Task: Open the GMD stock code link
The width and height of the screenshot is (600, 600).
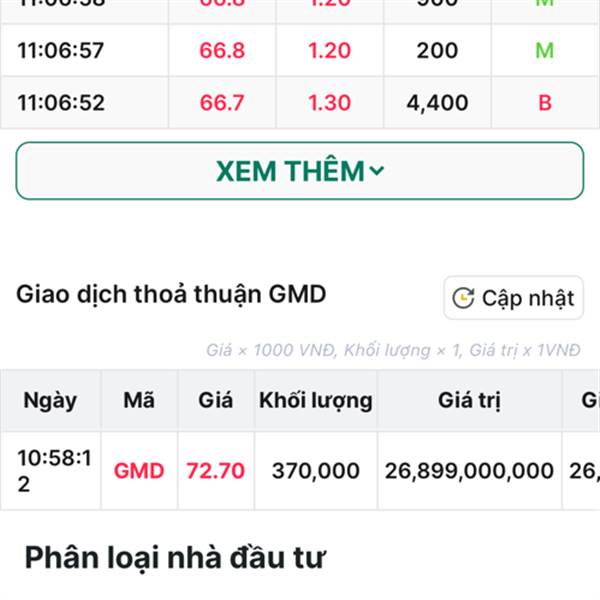Action: [x=139, y=470]
